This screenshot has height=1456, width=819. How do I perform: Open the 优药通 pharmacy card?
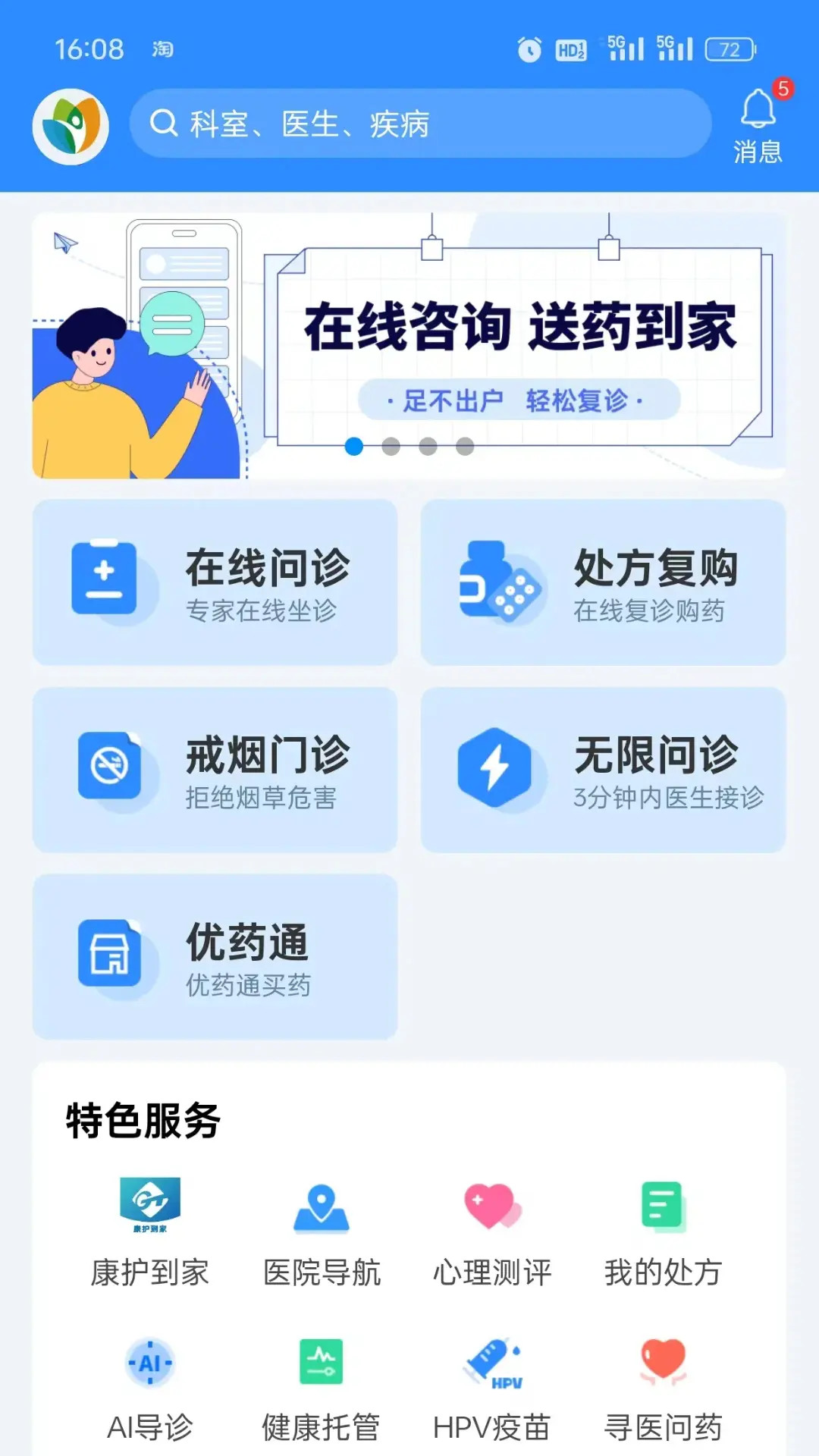pos(215,957)
